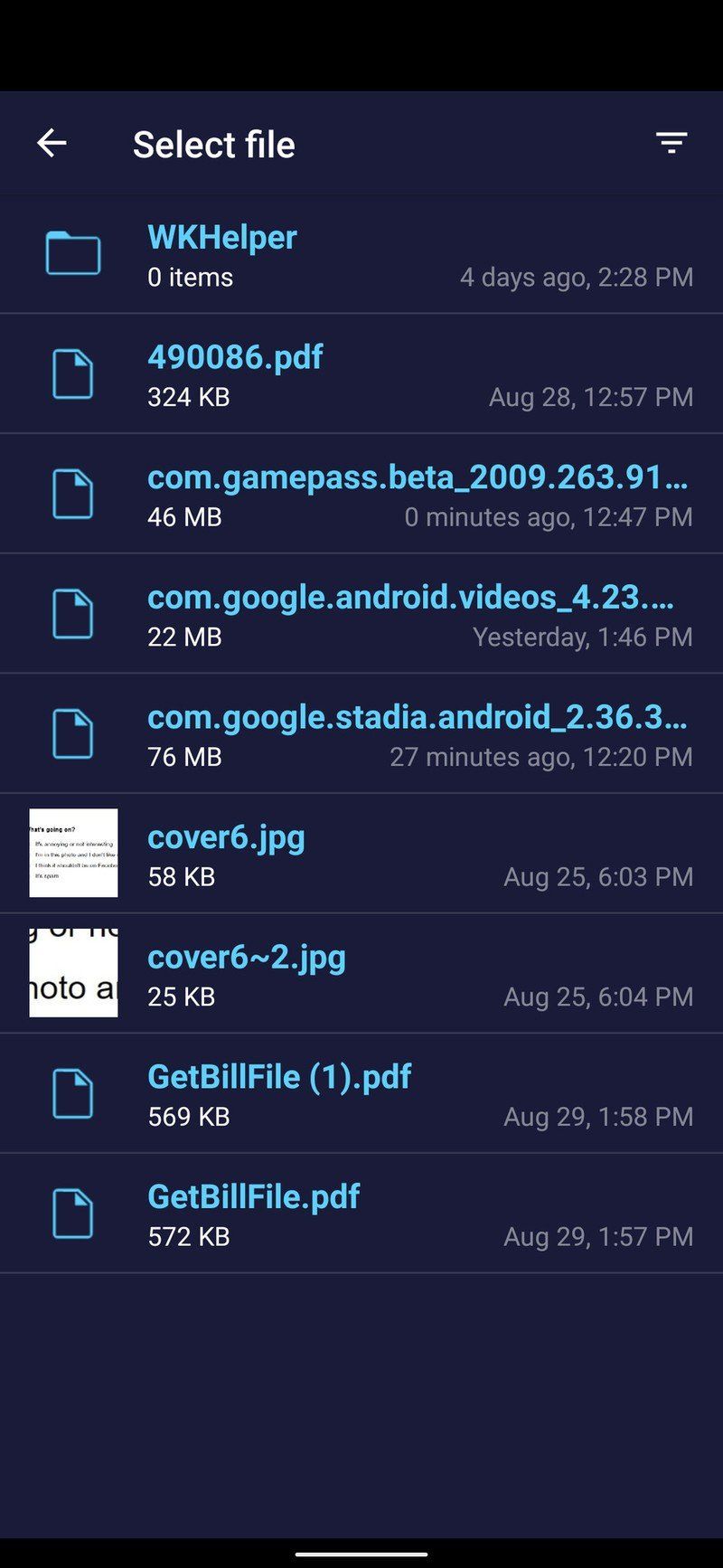Open cover6.jpg by tapping its name
Viewport: 723px width, 1568px height.
click(226, 836)
